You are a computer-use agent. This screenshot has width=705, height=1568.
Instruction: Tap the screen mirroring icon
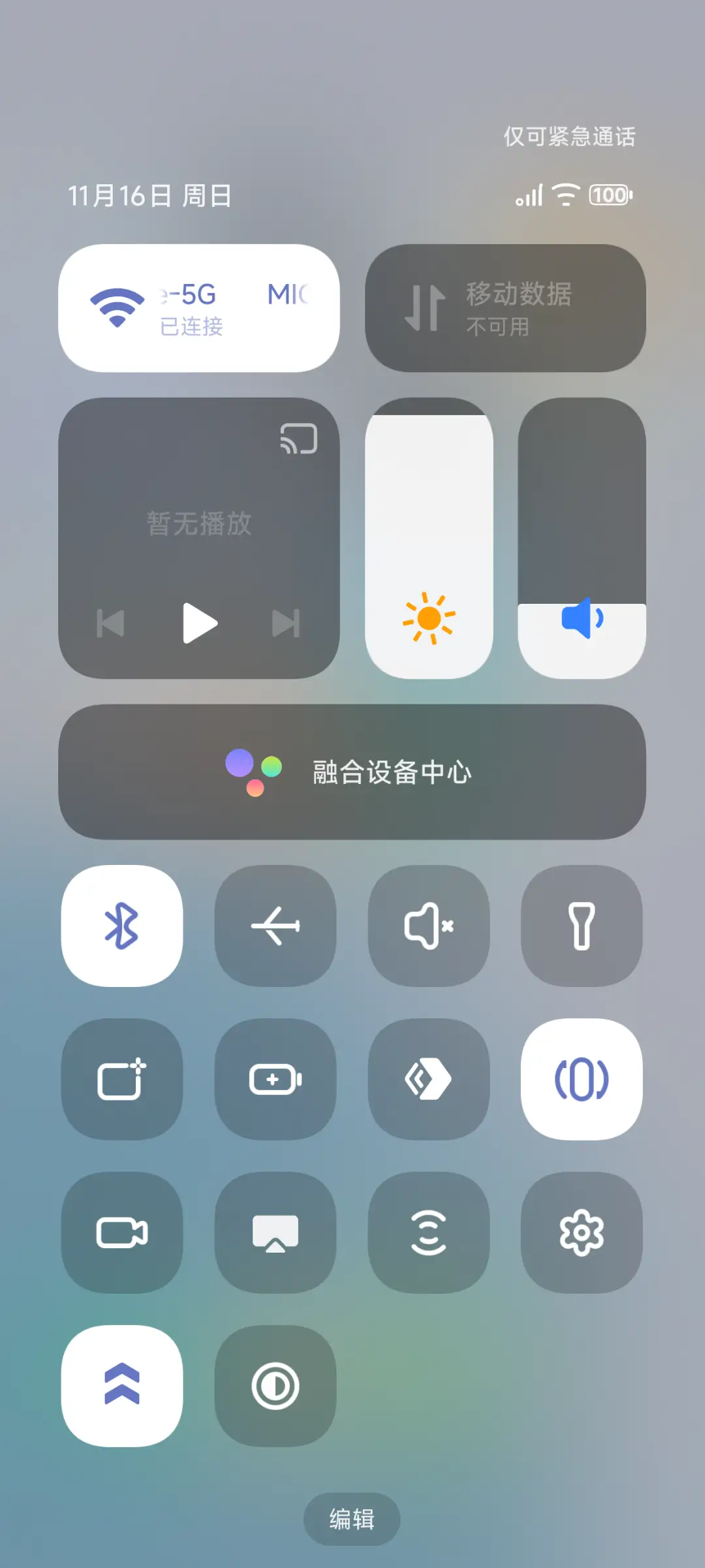tap(275, 1234)
